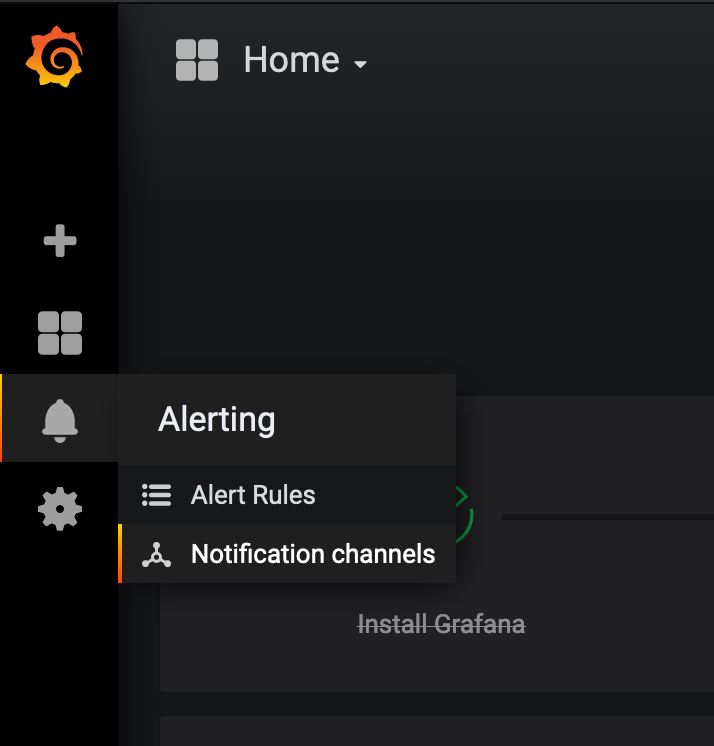Open the configuration gear icon
Viewport: 714px width, 746px height.
point(60,510)
